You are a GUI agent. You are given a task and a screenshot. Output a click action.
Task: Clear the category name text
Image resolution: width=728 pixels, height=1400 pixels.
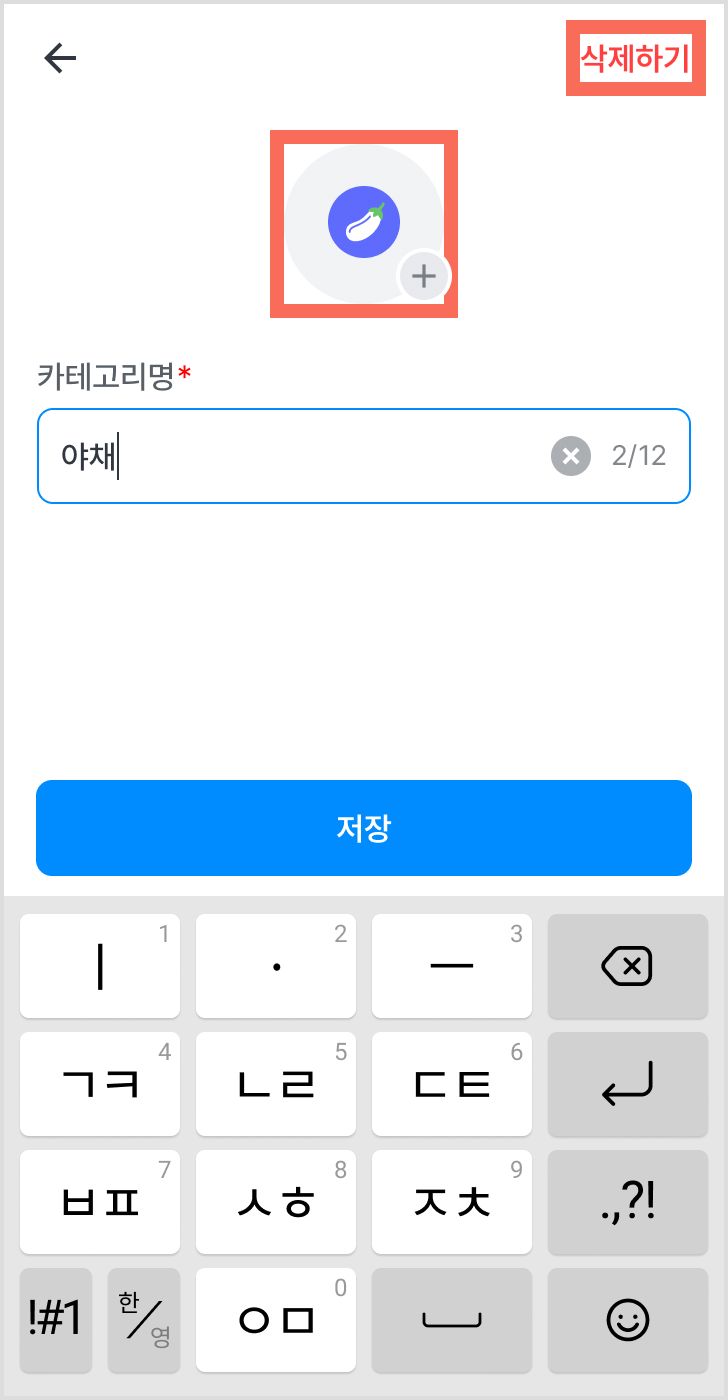tap(570, 457)
